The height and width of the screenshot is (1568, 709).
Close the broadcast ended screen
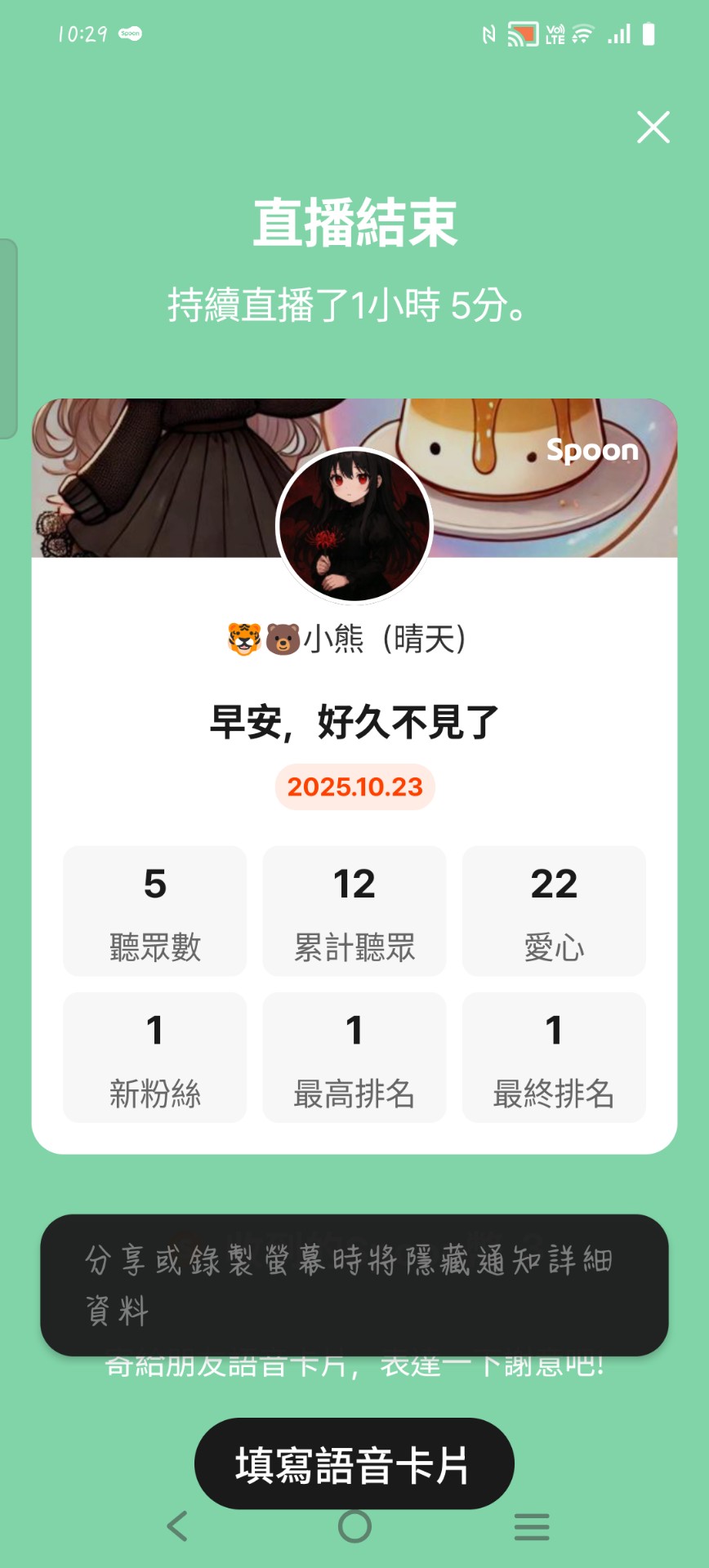point(653,127)
